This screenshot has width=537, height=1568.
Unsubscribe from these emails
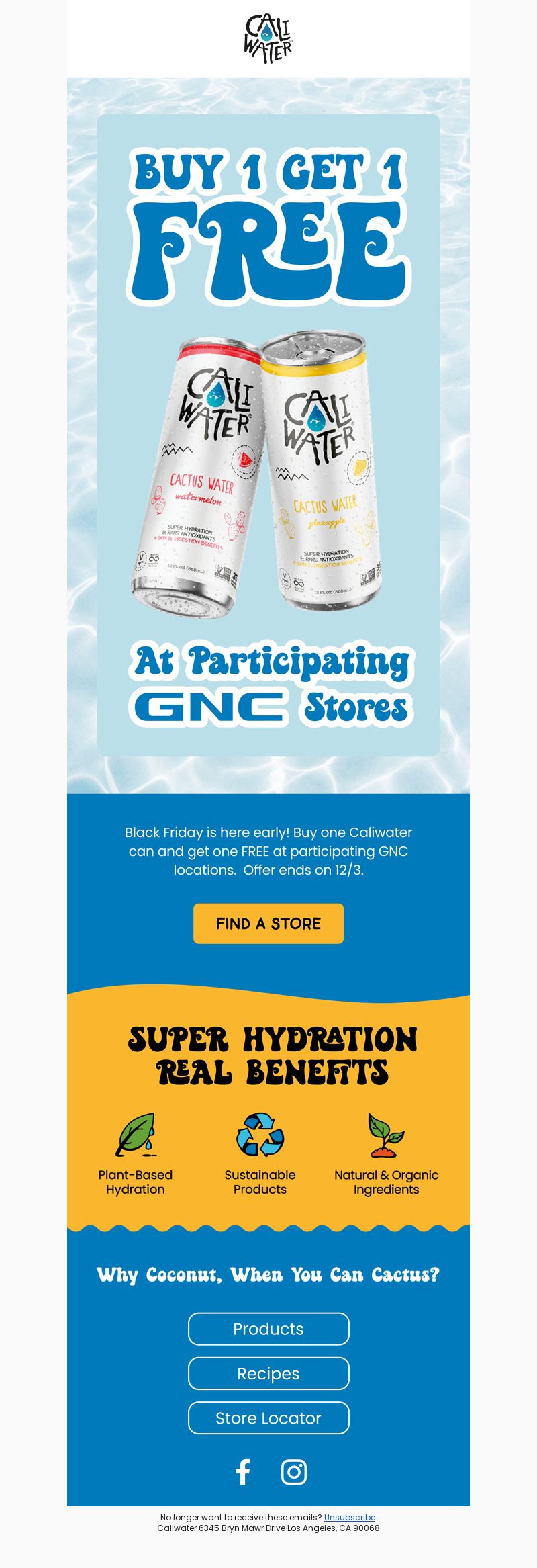click(349, 1517)
